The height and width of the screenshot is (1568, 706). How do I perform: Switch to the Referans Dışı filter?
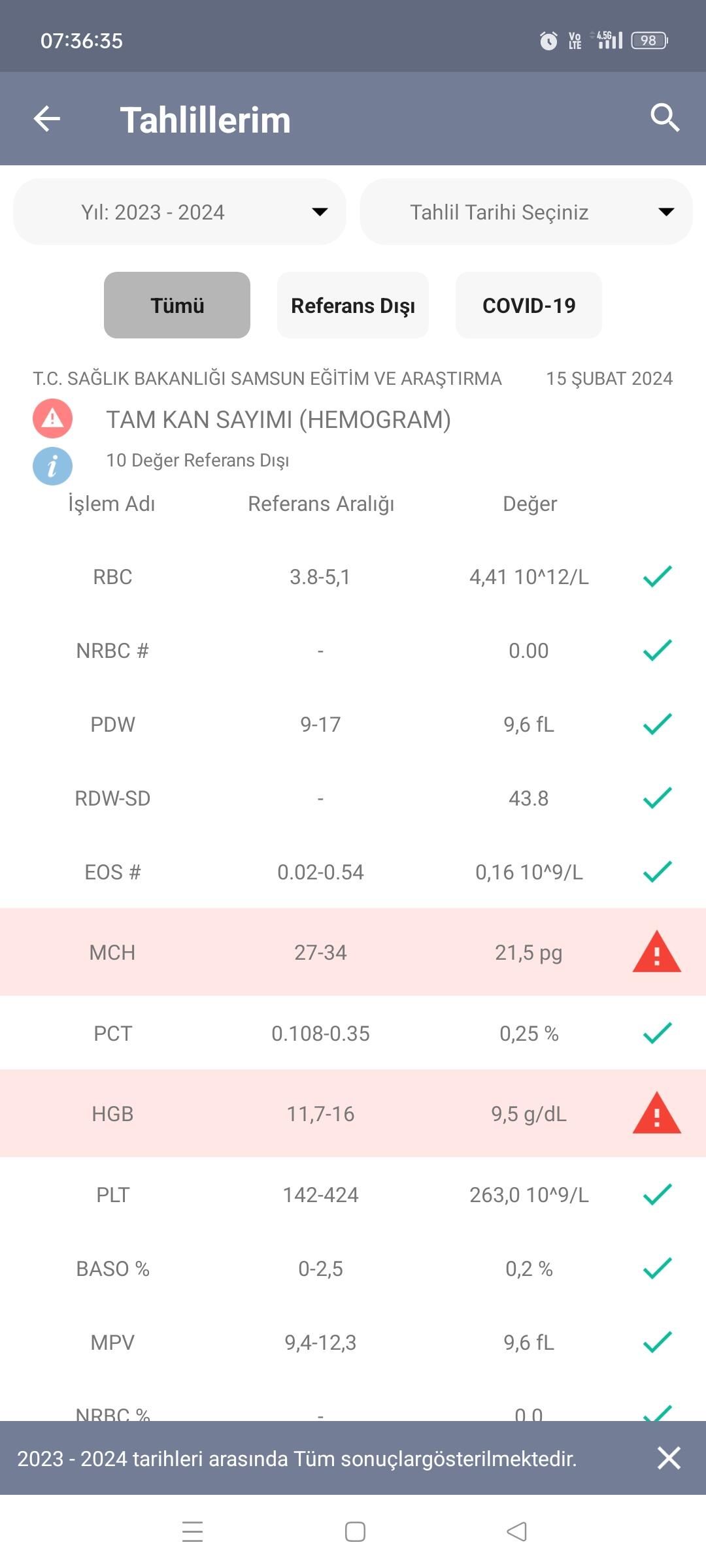coord(353,305)
